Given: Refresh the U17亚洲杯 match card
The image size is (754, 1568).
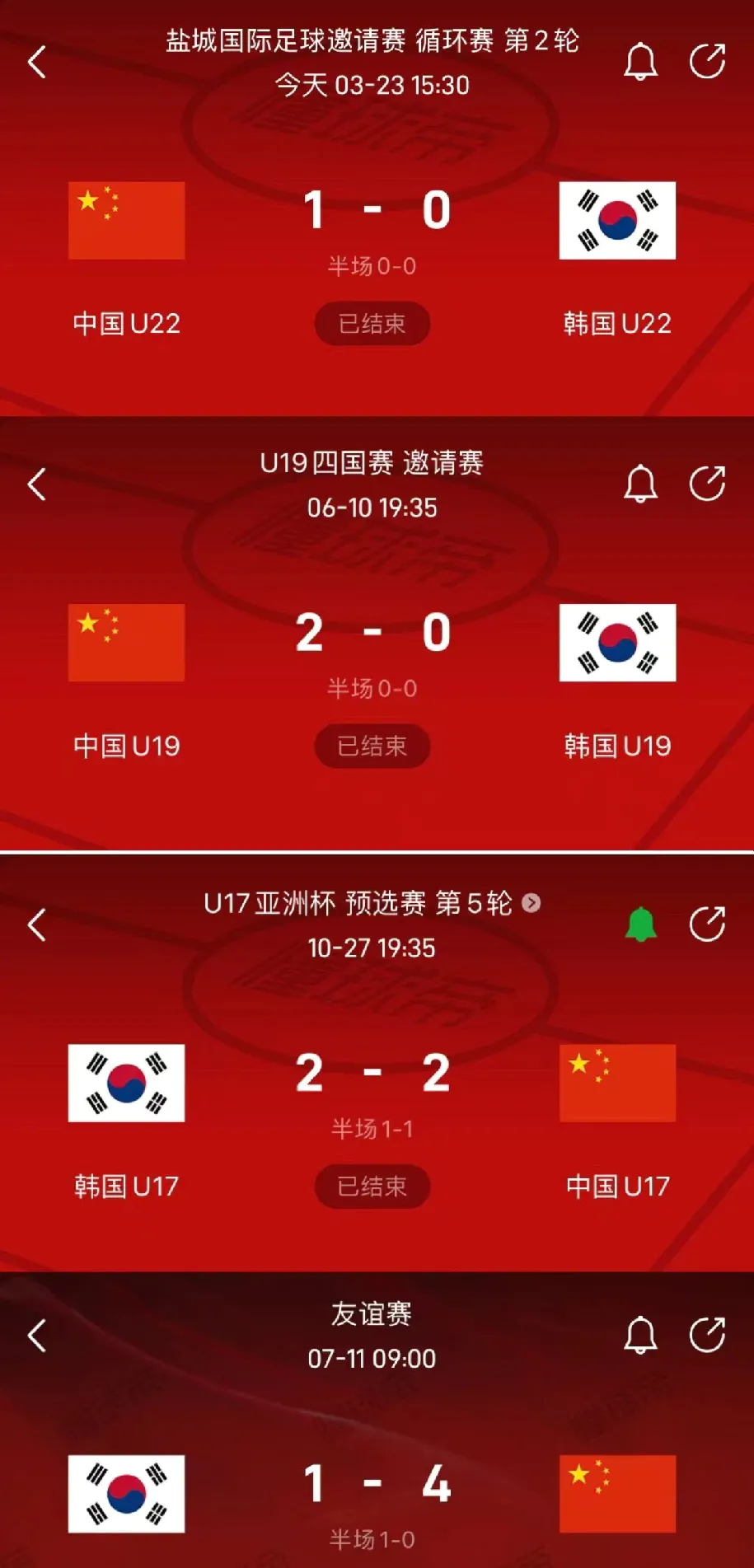Looking at the screenshot, I should [x=707, y=924].
